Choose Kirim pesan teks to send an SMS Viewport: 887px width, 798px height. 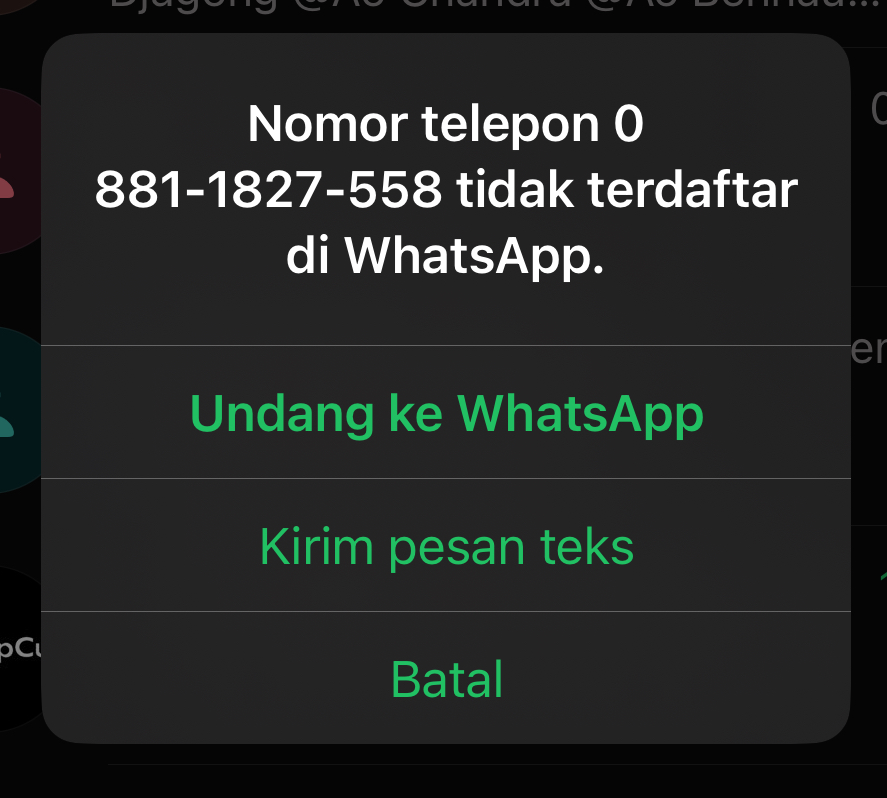[x=446, y=546]
